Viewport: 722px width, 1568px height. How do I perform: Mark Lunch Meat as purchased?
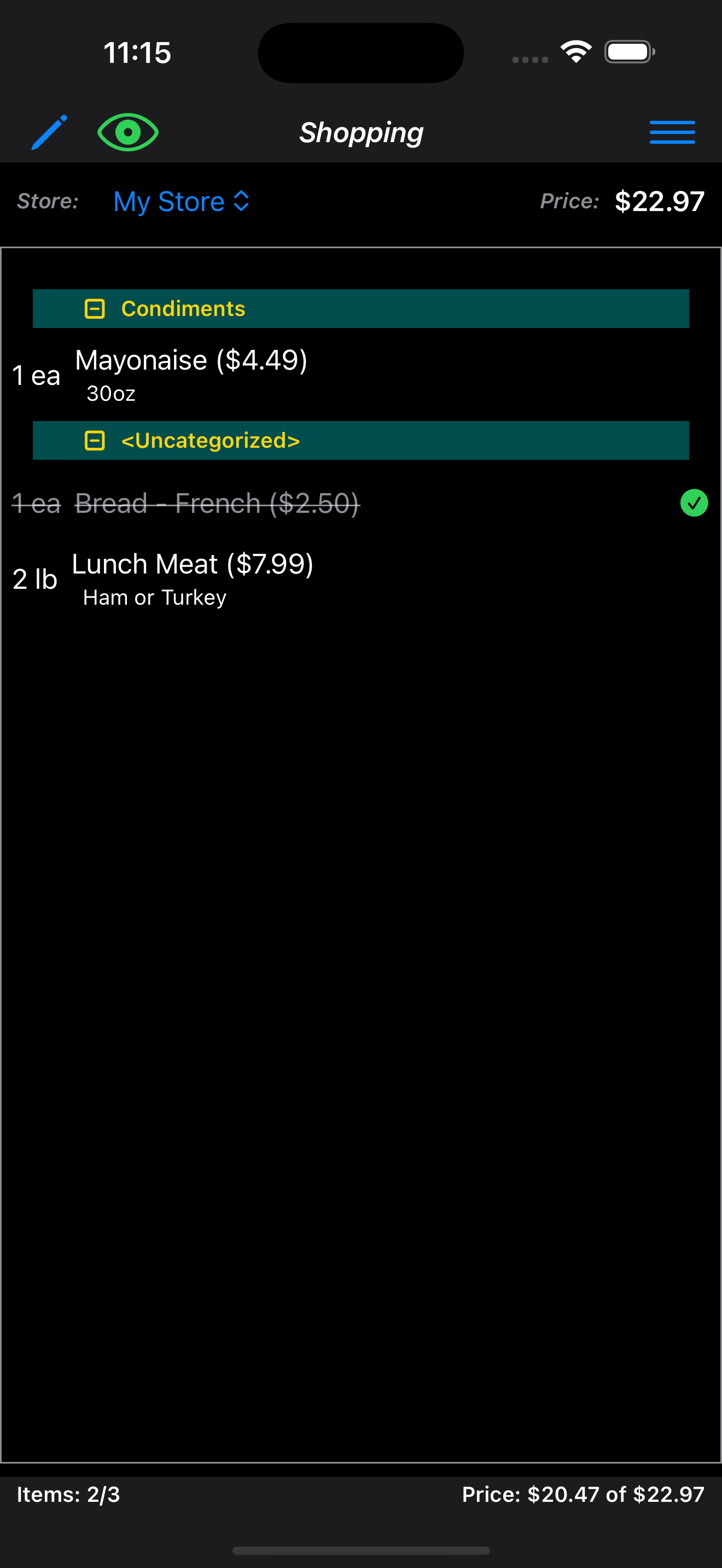click(193, 578)
